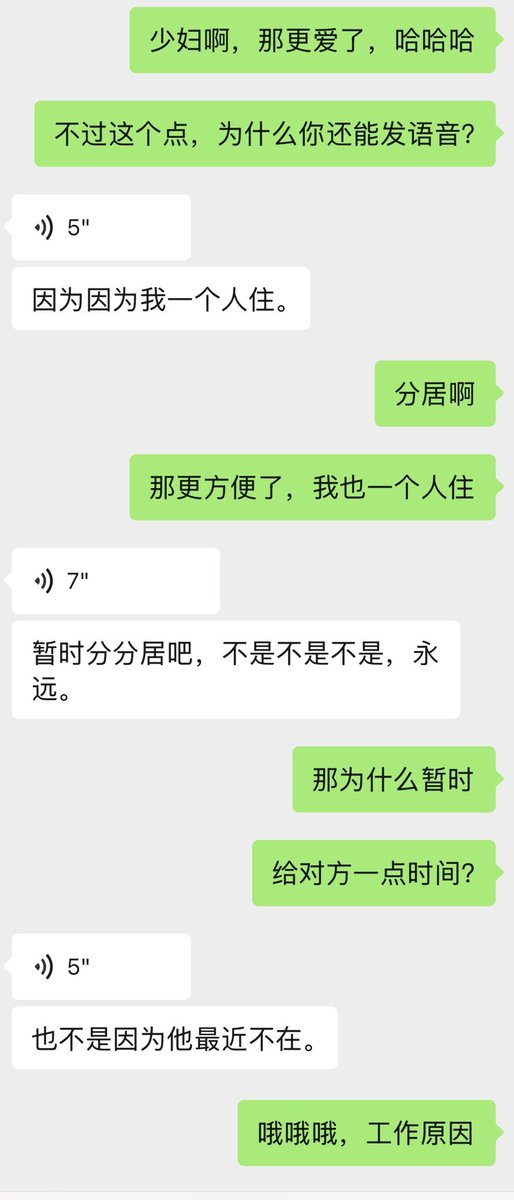Play the 7" voice message

pyautogui.click(x=116, y=580)
